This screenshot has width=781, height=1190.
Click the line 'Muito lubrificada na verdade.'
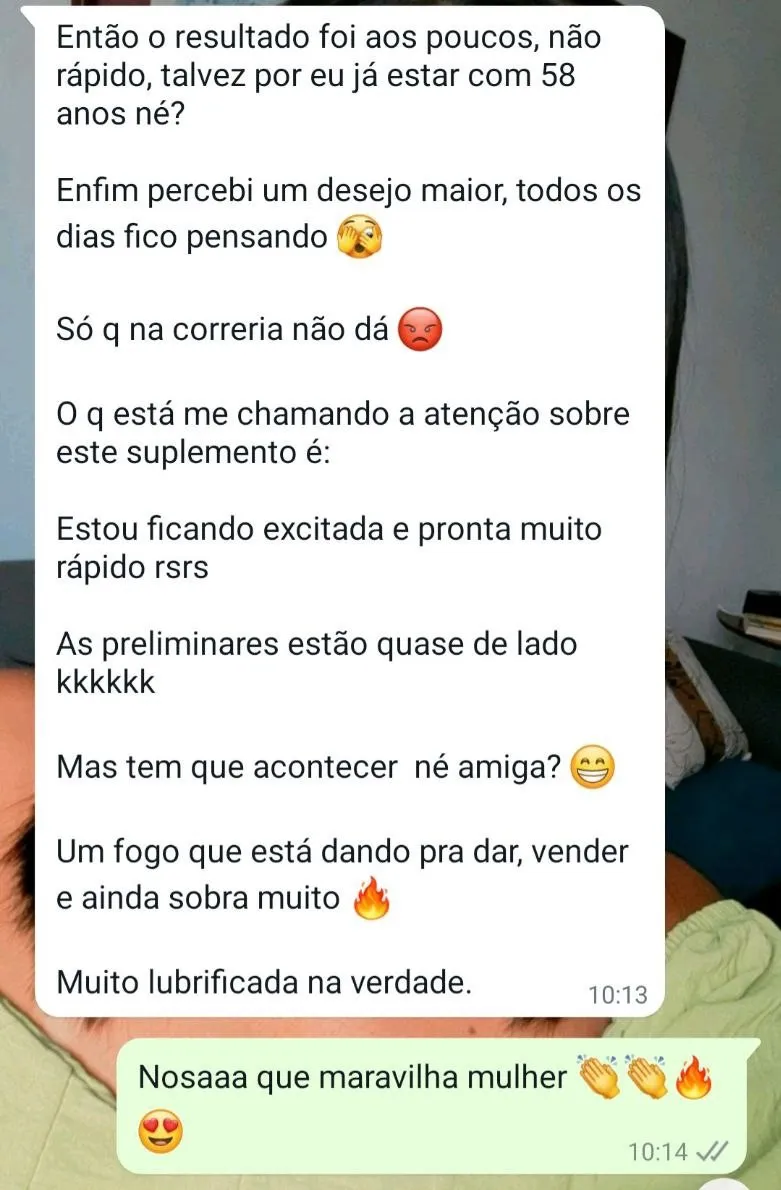265,982
